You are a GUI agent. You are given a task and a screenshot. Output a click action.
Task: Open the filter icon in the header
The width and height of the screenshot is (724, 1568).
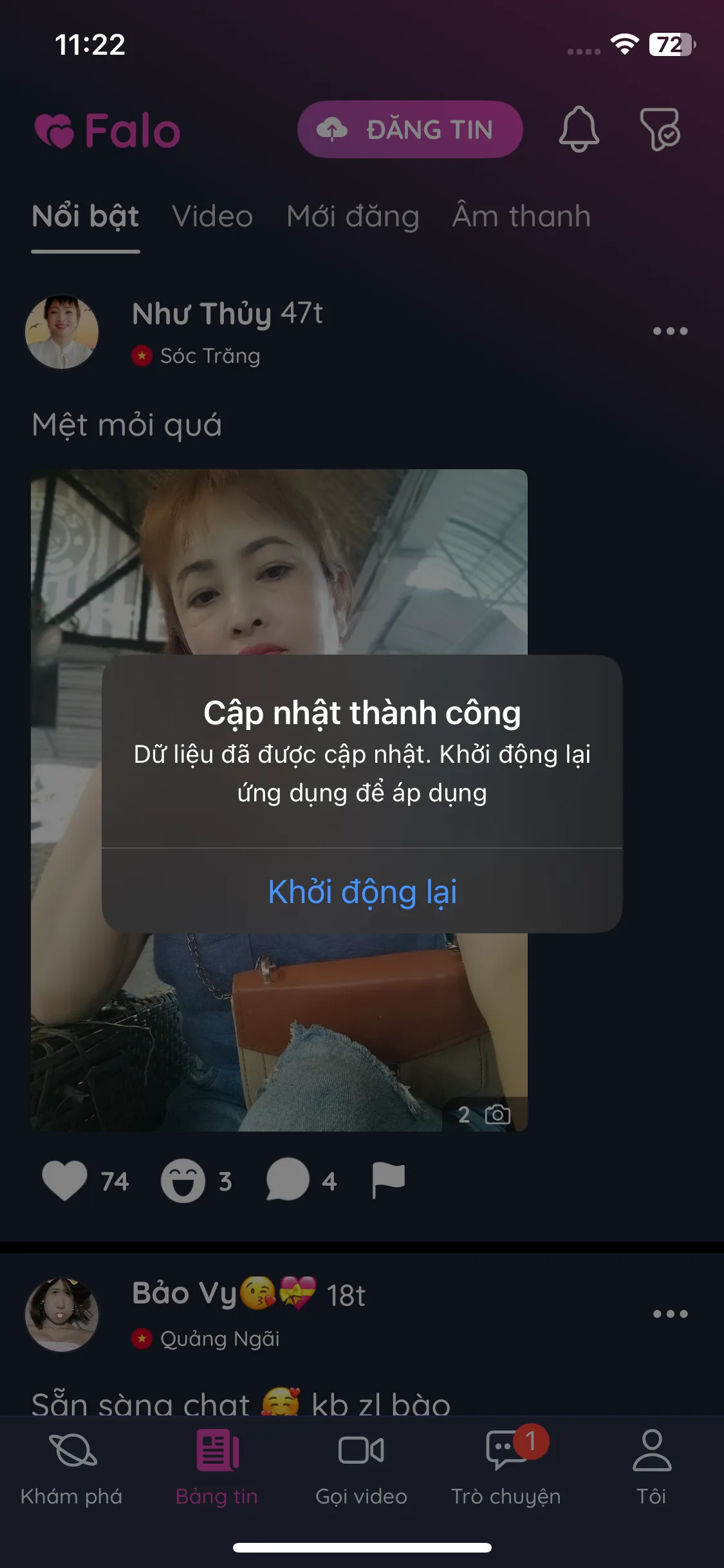pos(660,129)
